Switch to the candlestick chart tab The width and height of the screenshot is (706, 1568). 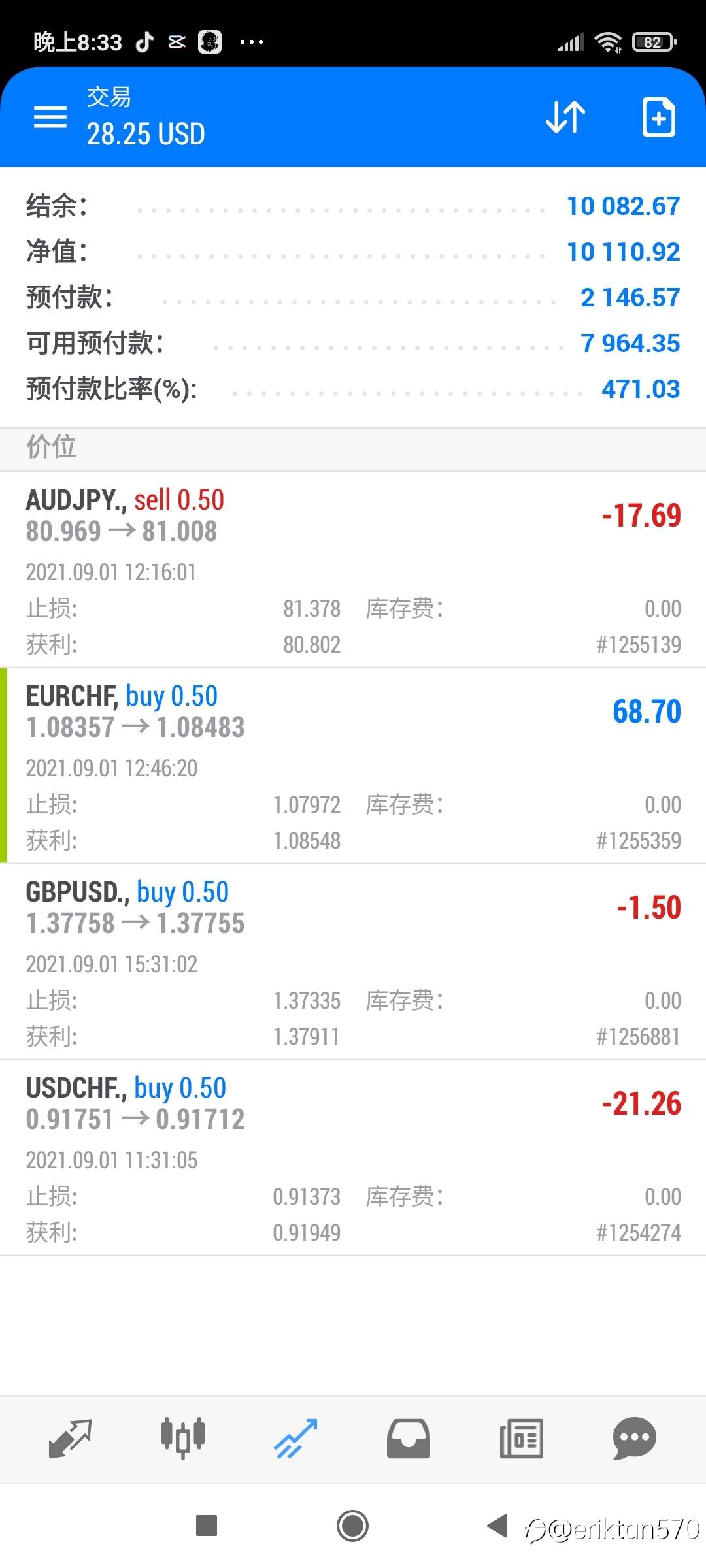183,1439
